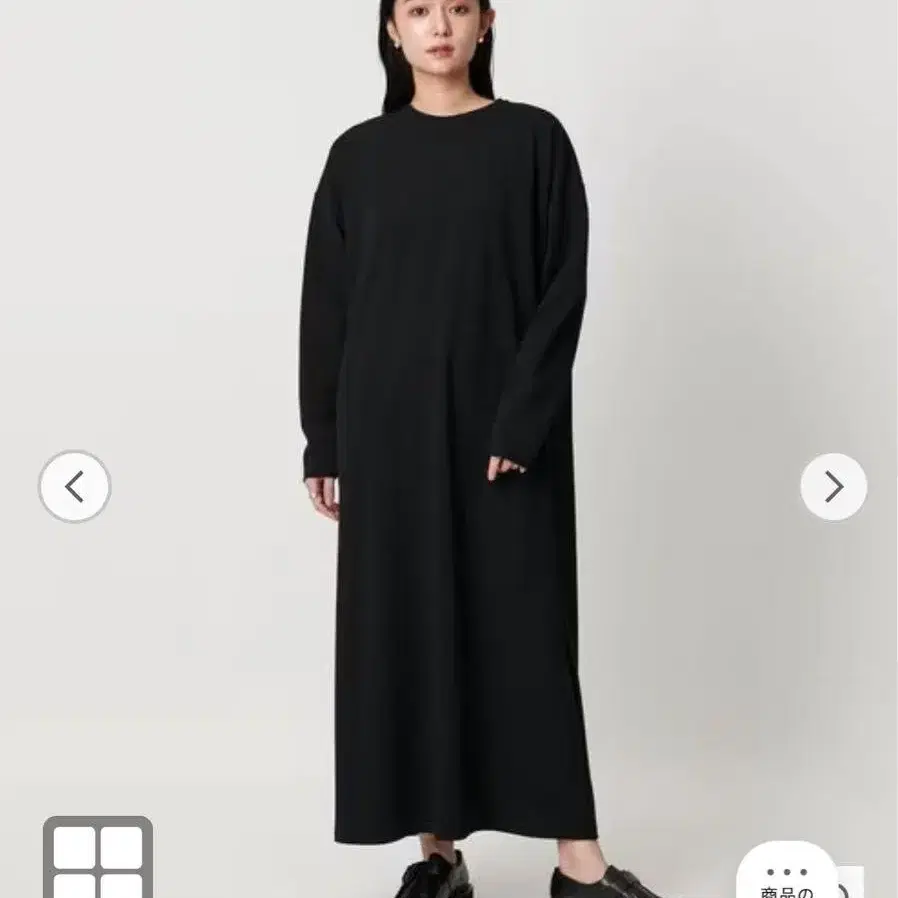Screen dimensions: 898x898
Task: Go to the previous product photo
Action: click(75, 487)
